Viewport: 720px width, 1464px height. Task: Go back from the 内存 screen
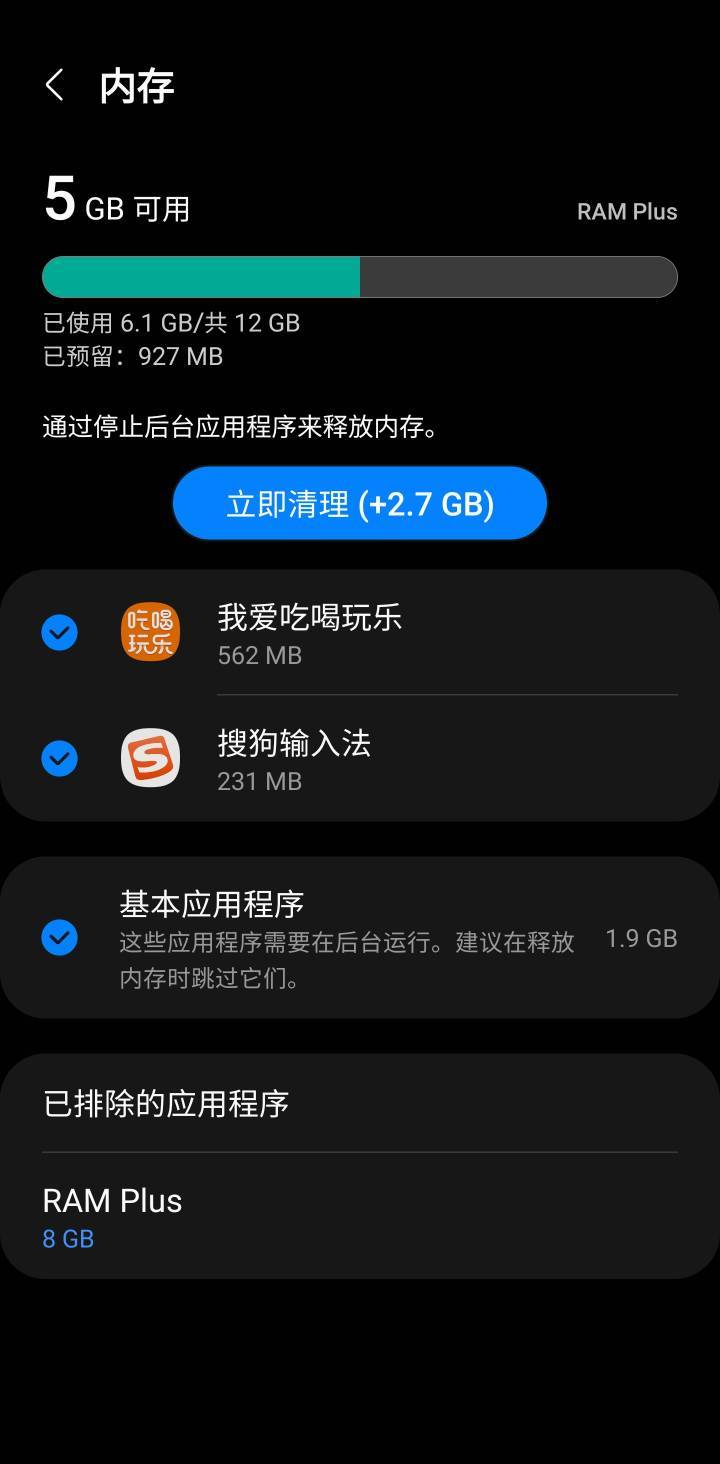[x=55, y=86]
